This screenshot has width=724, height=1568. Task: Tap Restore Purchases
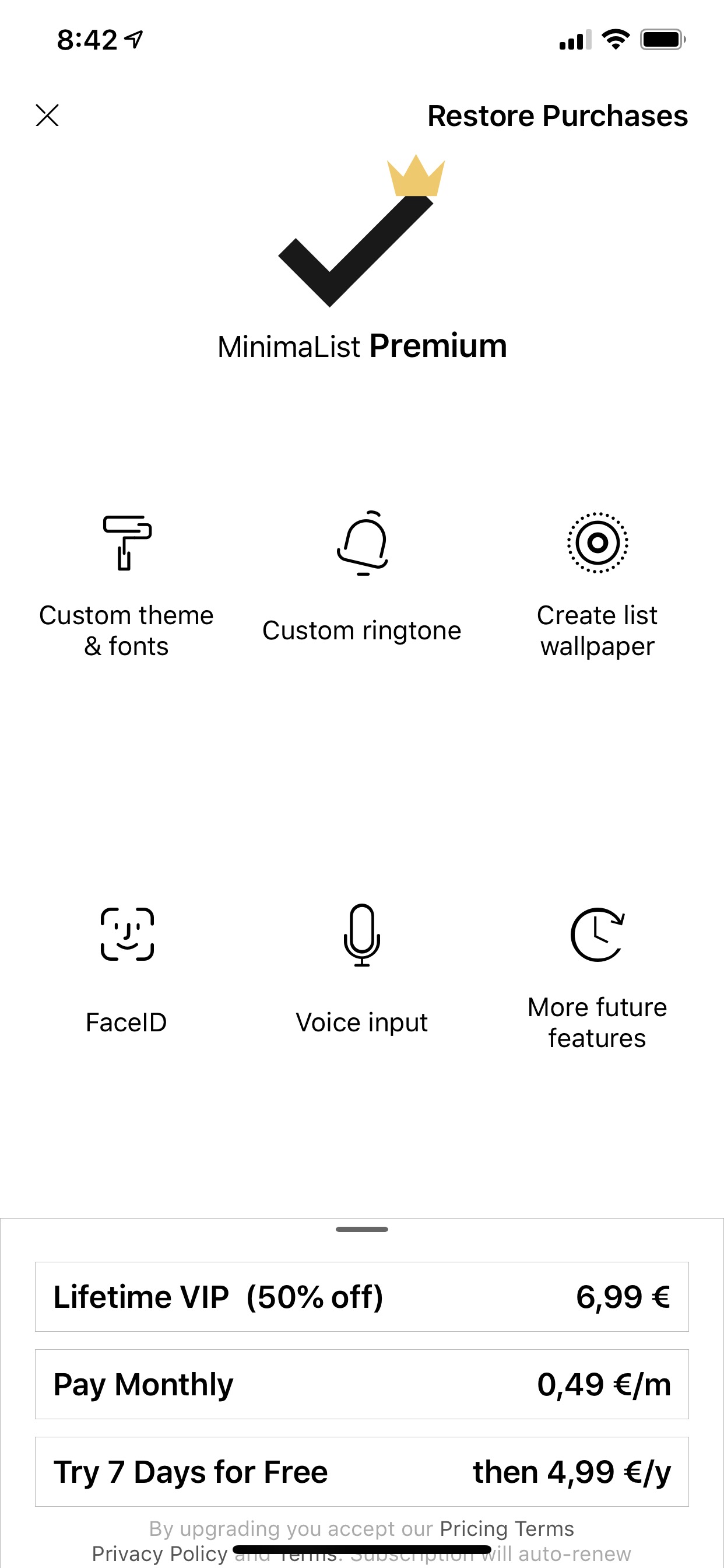point(557,116)
